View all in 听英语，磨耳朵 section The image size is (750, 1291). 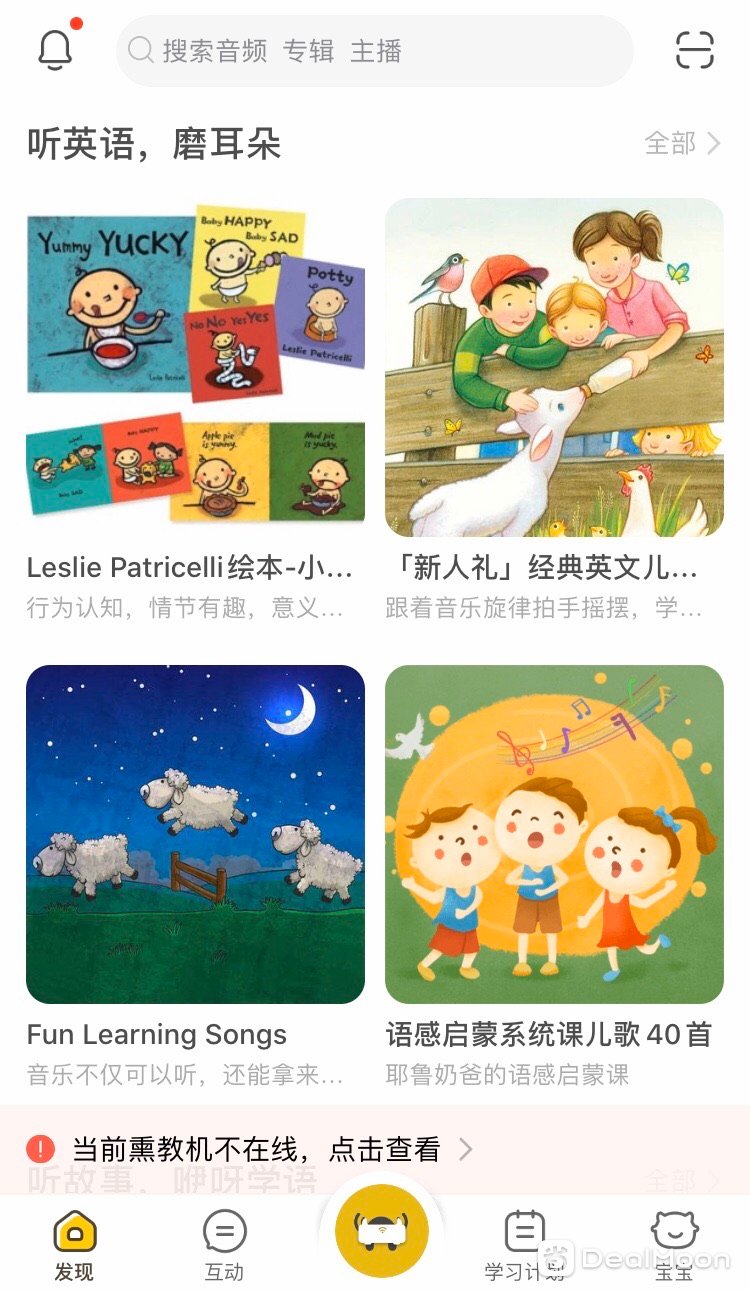click(682, 144)
